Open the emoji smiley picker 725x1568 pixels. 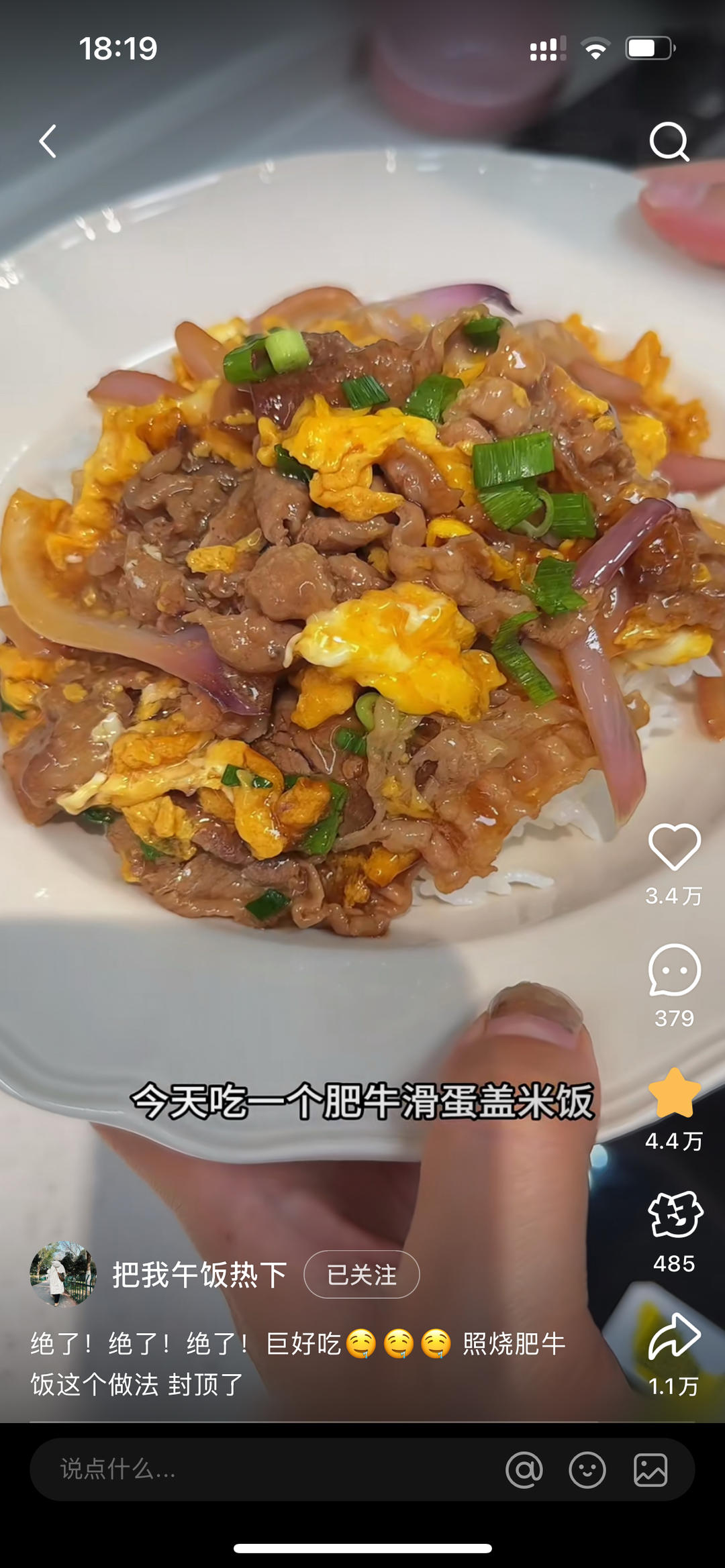click(587, 1469)
